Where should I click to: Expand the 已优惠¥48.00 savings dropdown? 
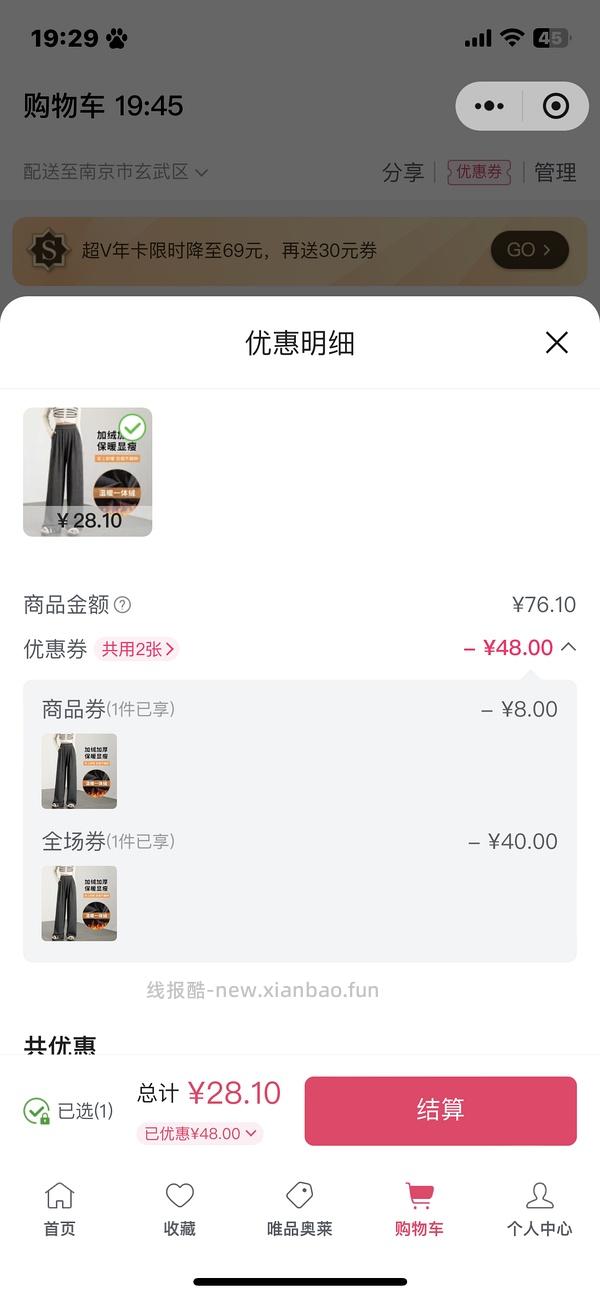[x=201, y=1133]
